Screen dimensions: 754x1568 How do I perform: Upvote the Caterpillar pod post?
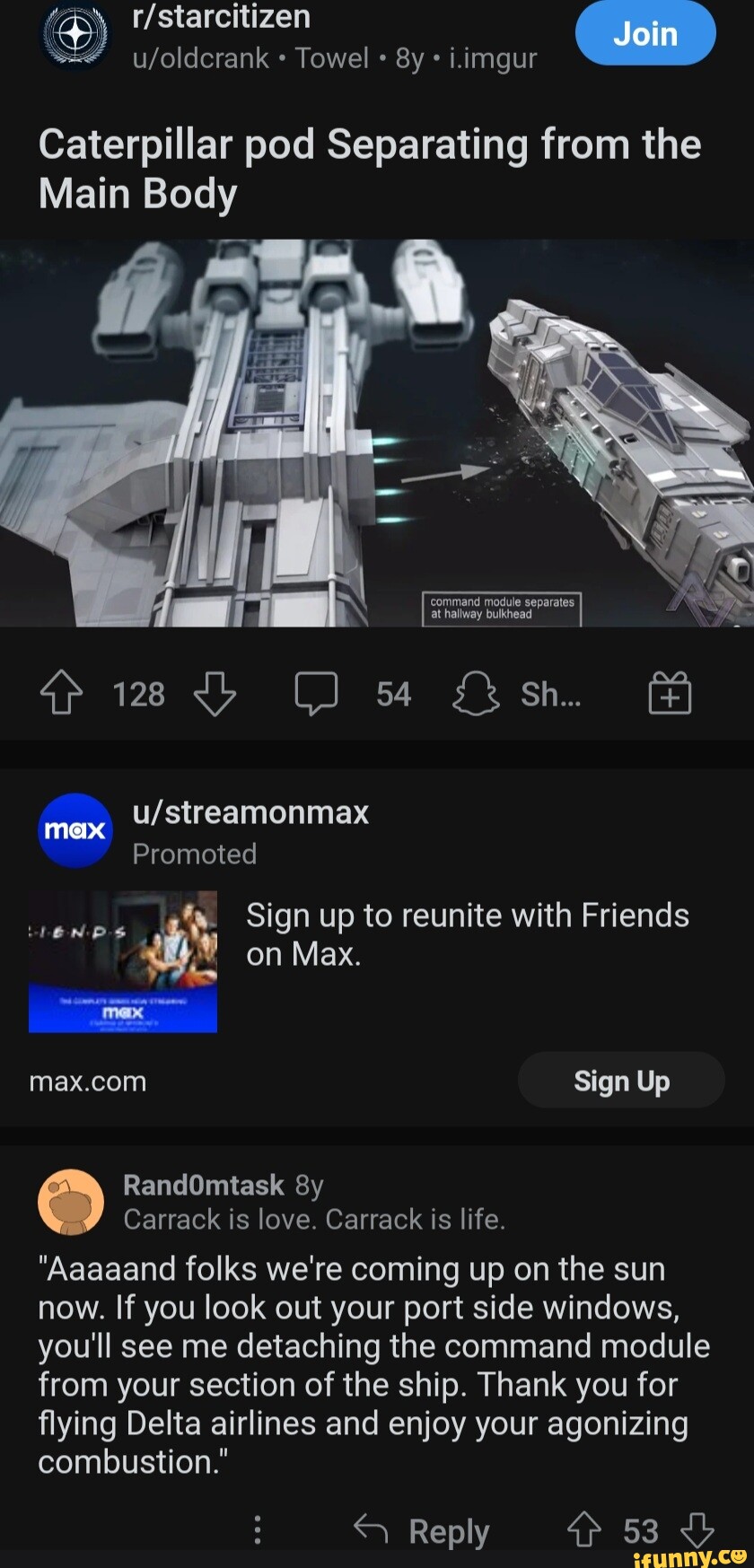(61, 695)
